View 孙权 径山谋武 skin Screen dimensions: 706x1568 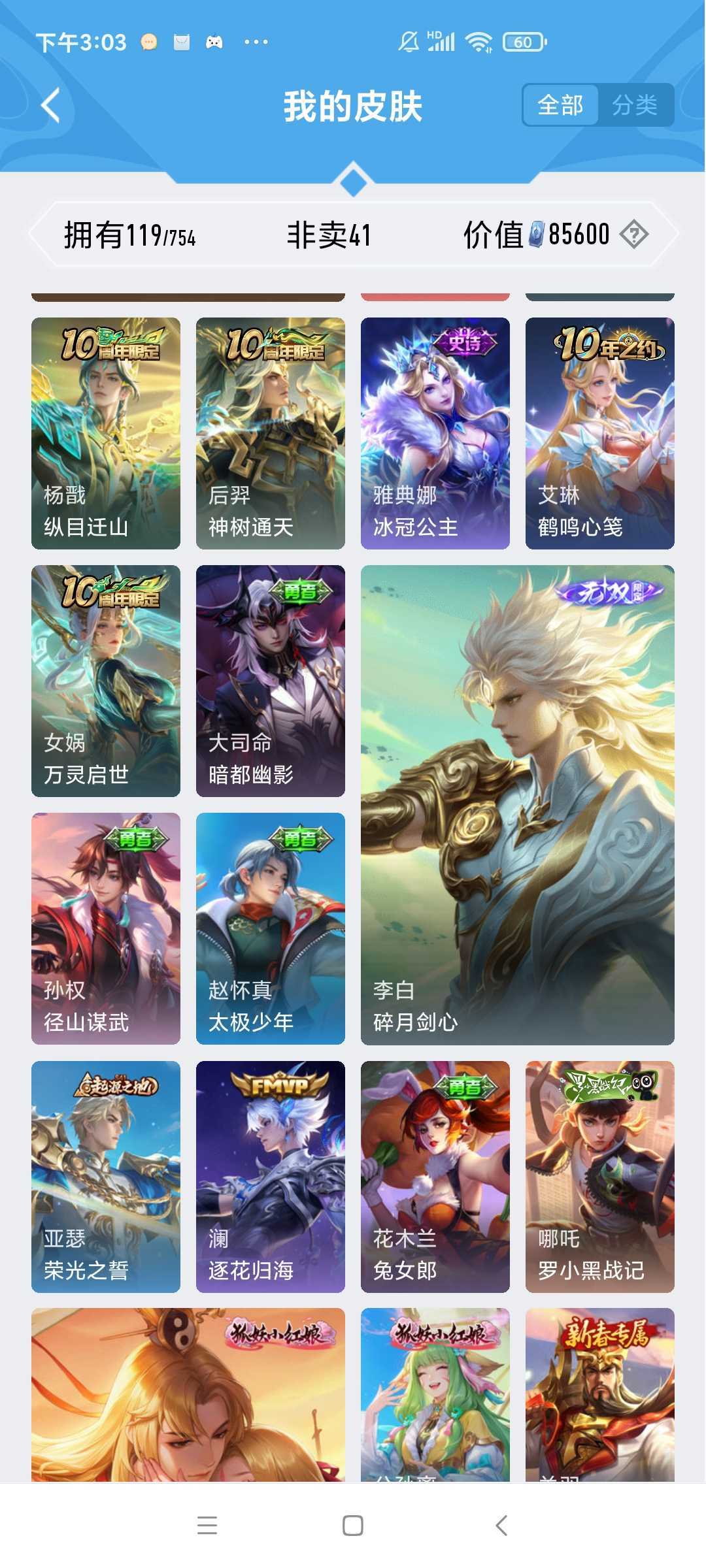(106, 928)
